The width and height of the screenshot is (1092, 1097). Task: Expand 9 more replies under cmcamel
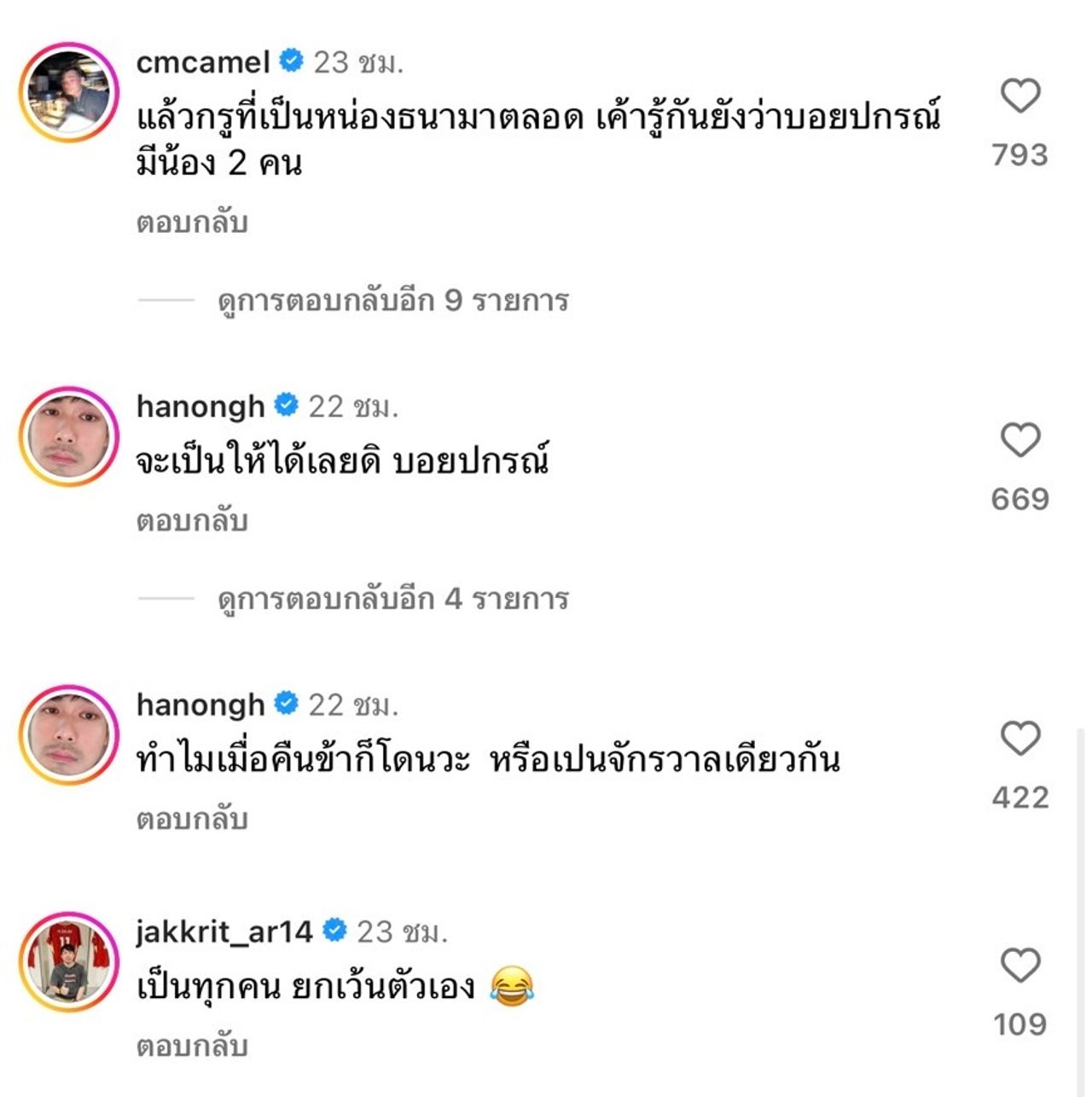(392, 300)
